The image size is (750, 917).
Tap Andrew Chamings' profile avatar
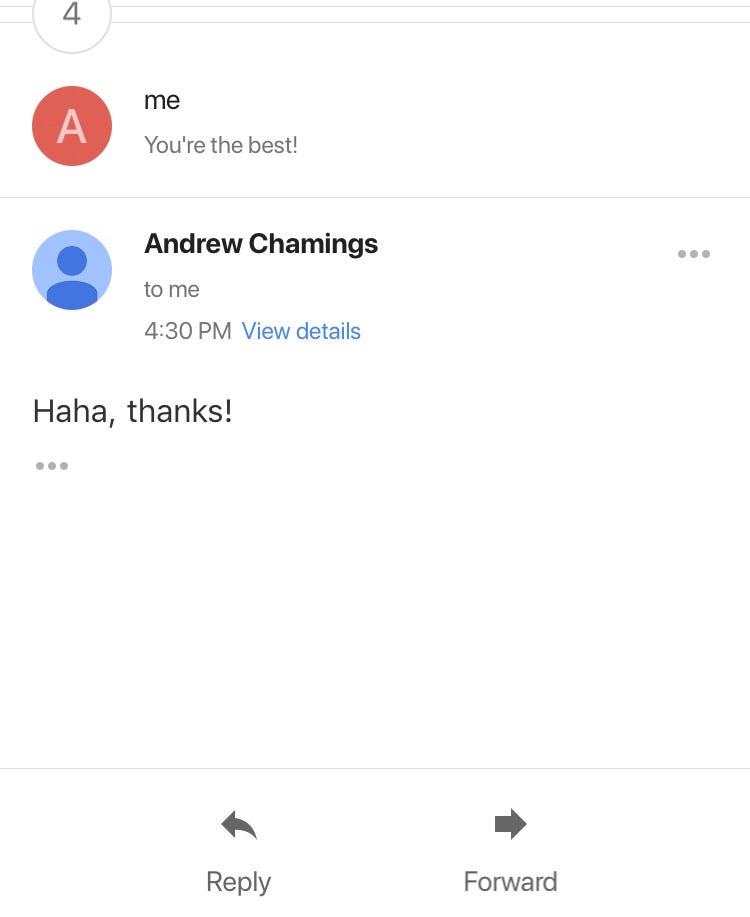click(x=72, y=270)
